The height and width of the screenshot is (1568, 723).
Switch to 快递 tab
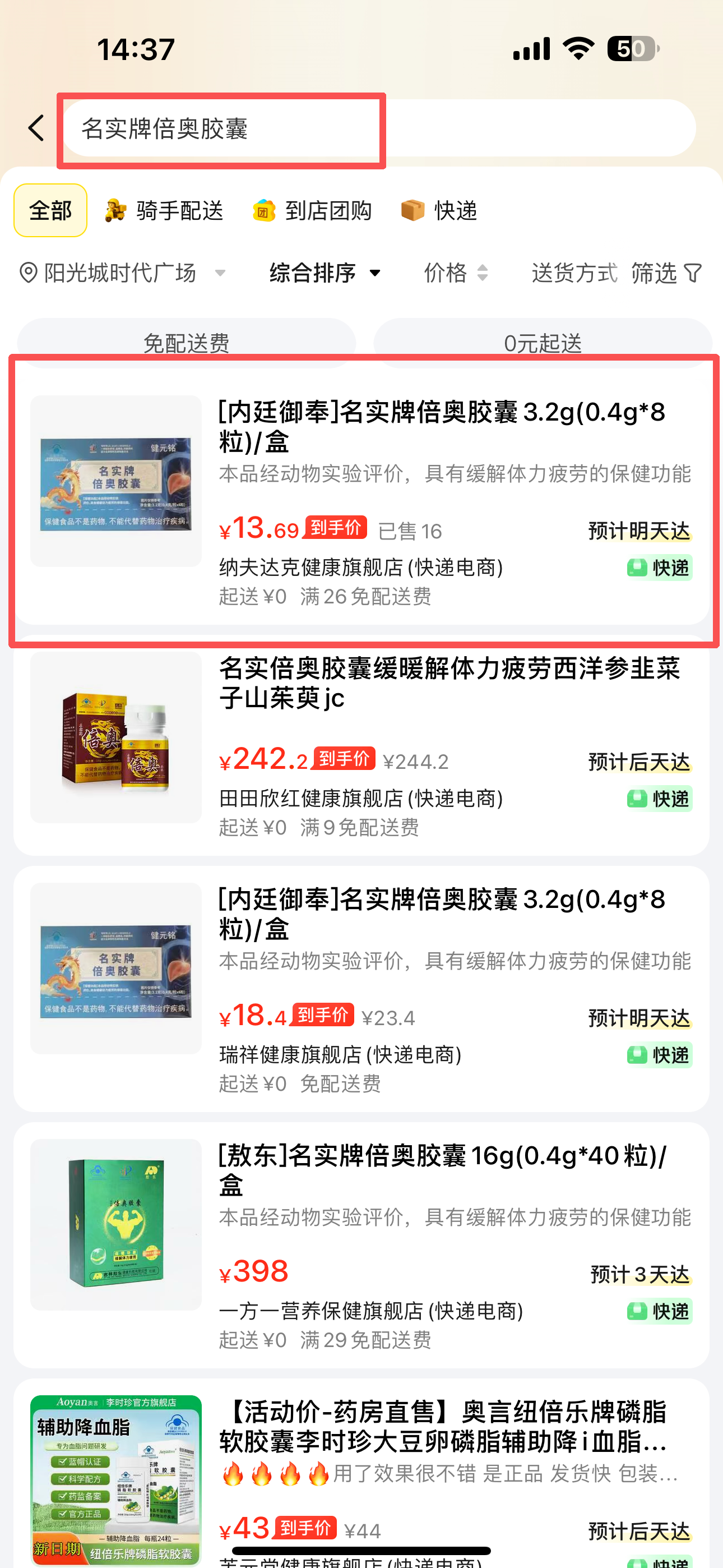(439, 211)
